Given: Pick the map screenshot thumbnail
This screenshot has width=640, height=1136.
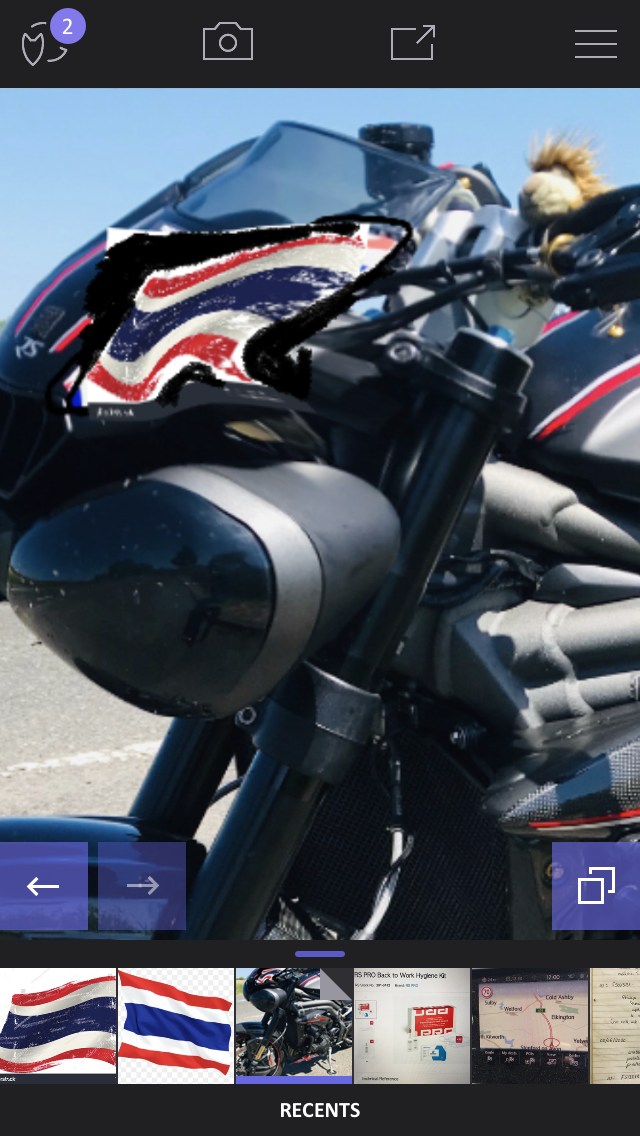Looking at the screenshot, I should [x=529, y=1025].
